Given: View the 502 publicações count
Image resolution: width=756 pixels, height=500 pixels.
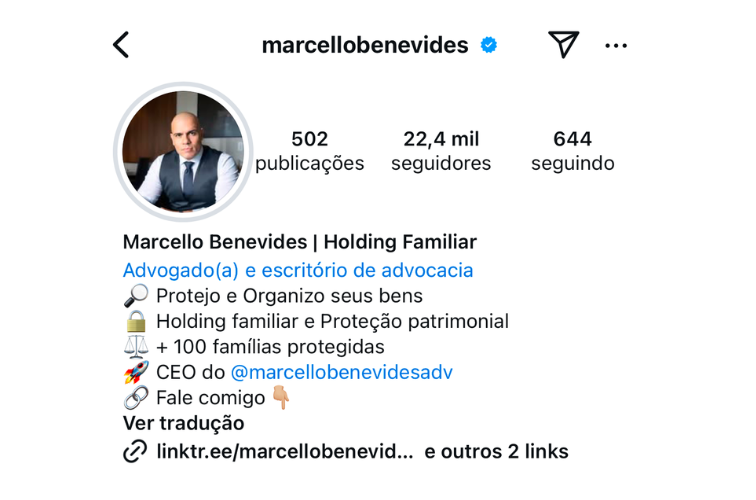Looking at the screenshot, I should click(310, 151).
